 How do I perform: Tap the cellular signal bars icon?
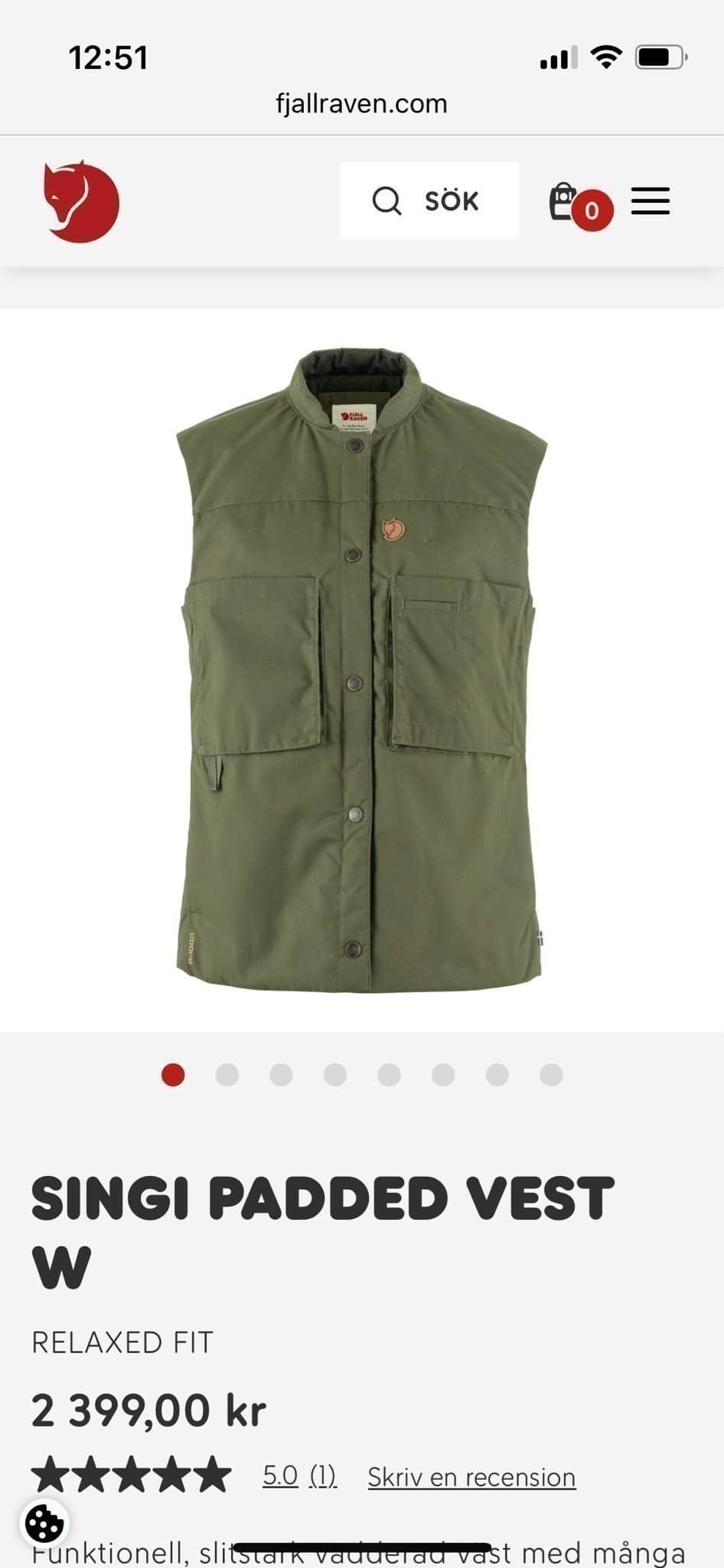click(557, 57)
